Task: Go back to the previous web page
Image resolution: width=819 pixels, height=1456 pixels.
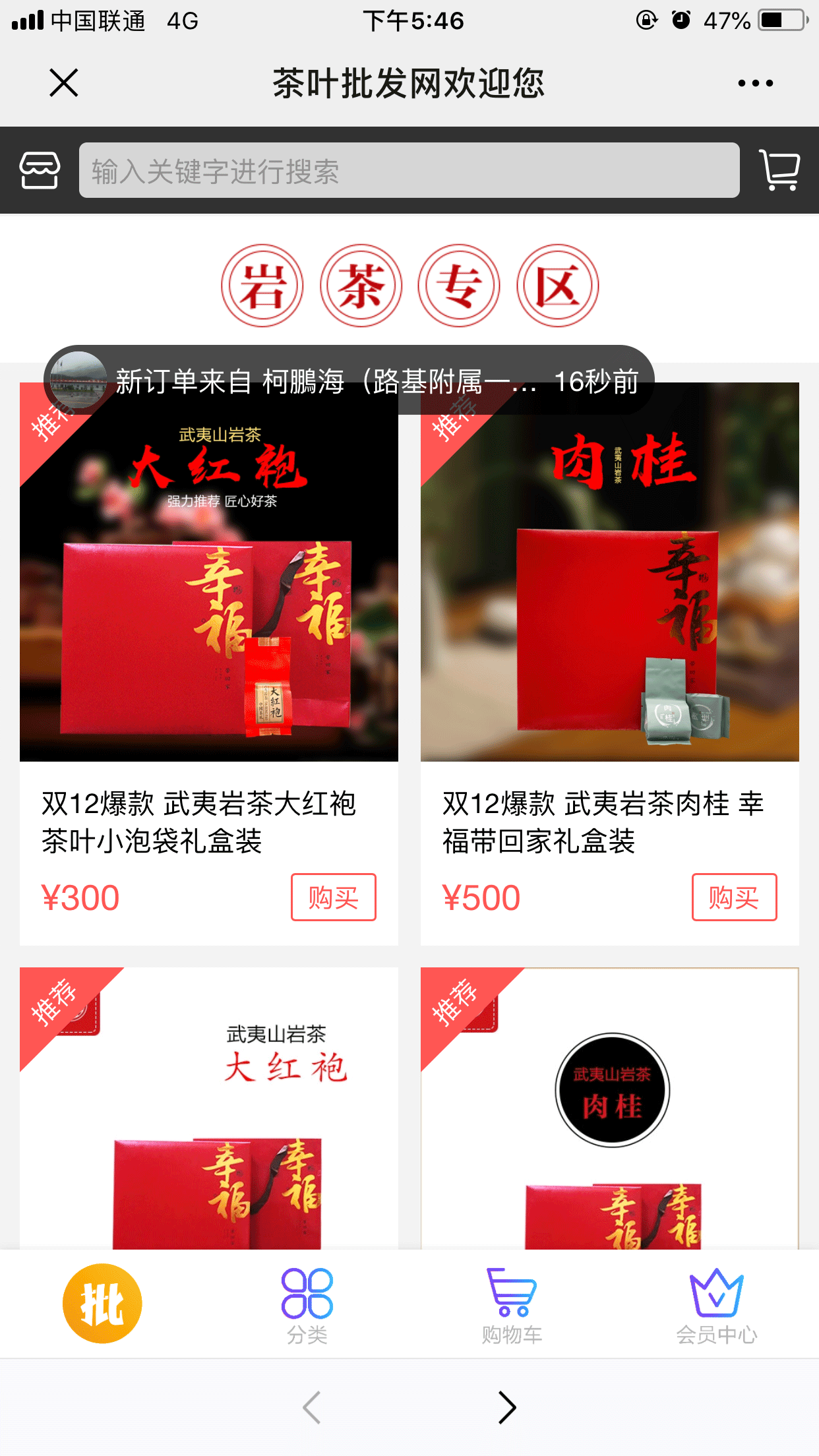Action: (x=312, y=1407)
